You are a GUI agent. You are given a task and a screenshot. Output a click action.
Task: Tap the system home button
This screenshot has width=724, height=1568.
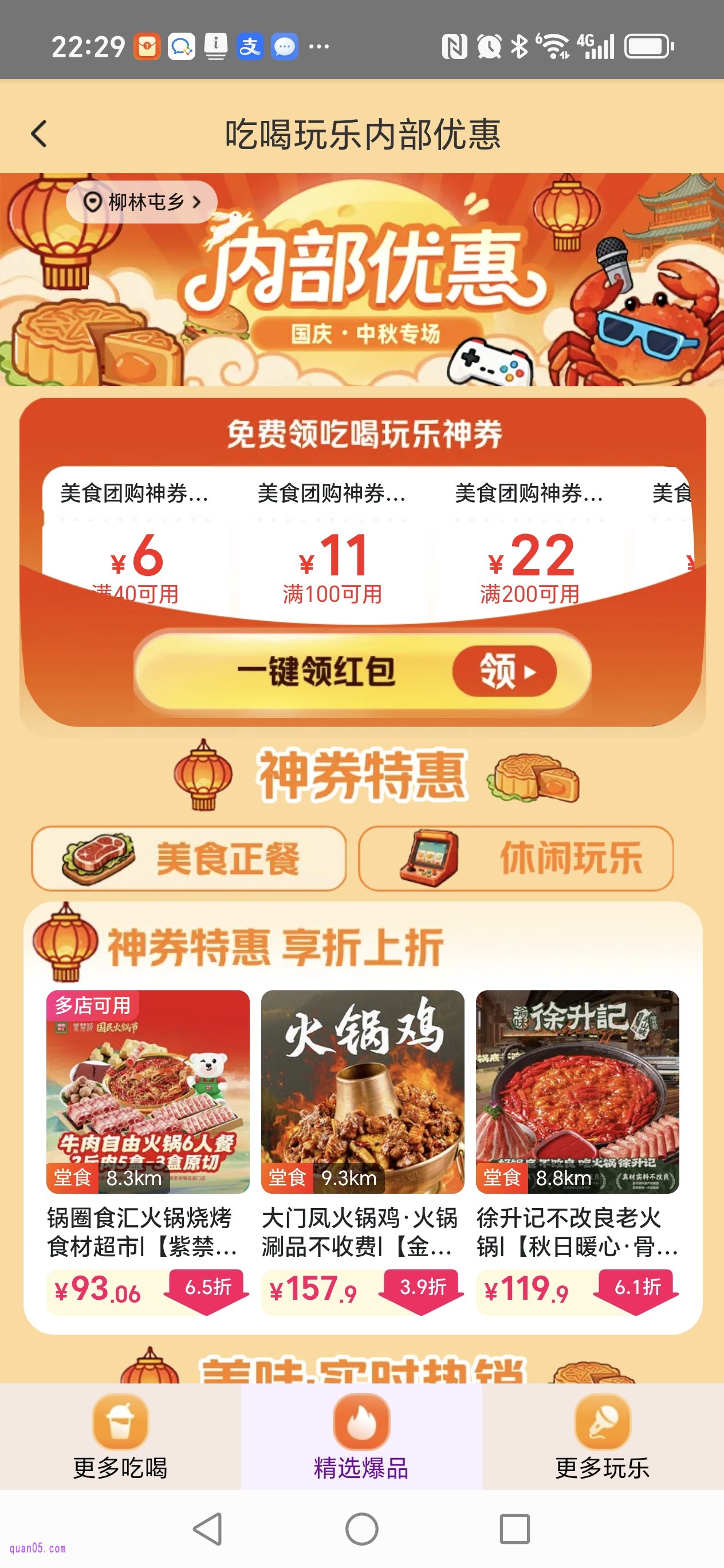coord(362,1528)
